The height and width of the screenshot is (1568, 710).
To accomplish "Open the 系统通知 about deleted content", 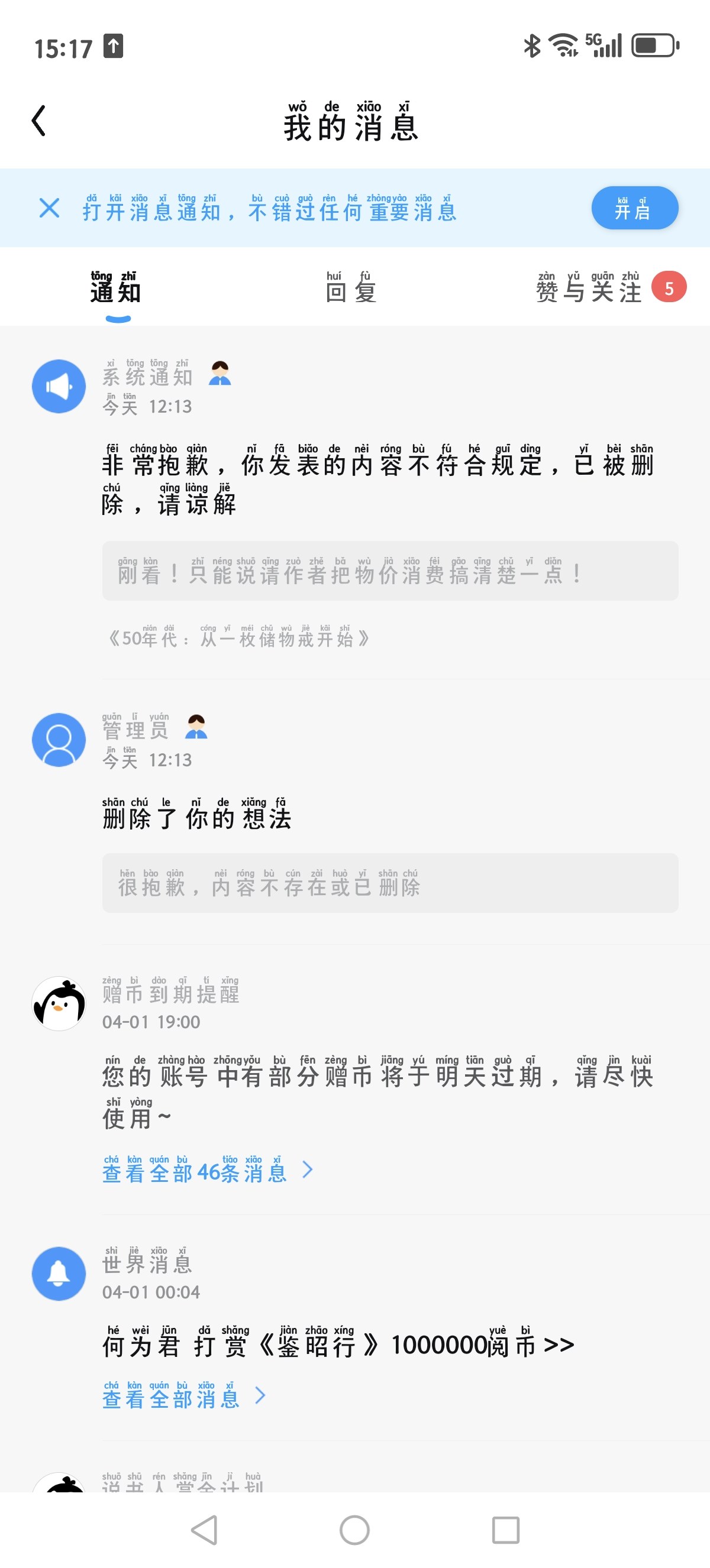I will [377, 476].
